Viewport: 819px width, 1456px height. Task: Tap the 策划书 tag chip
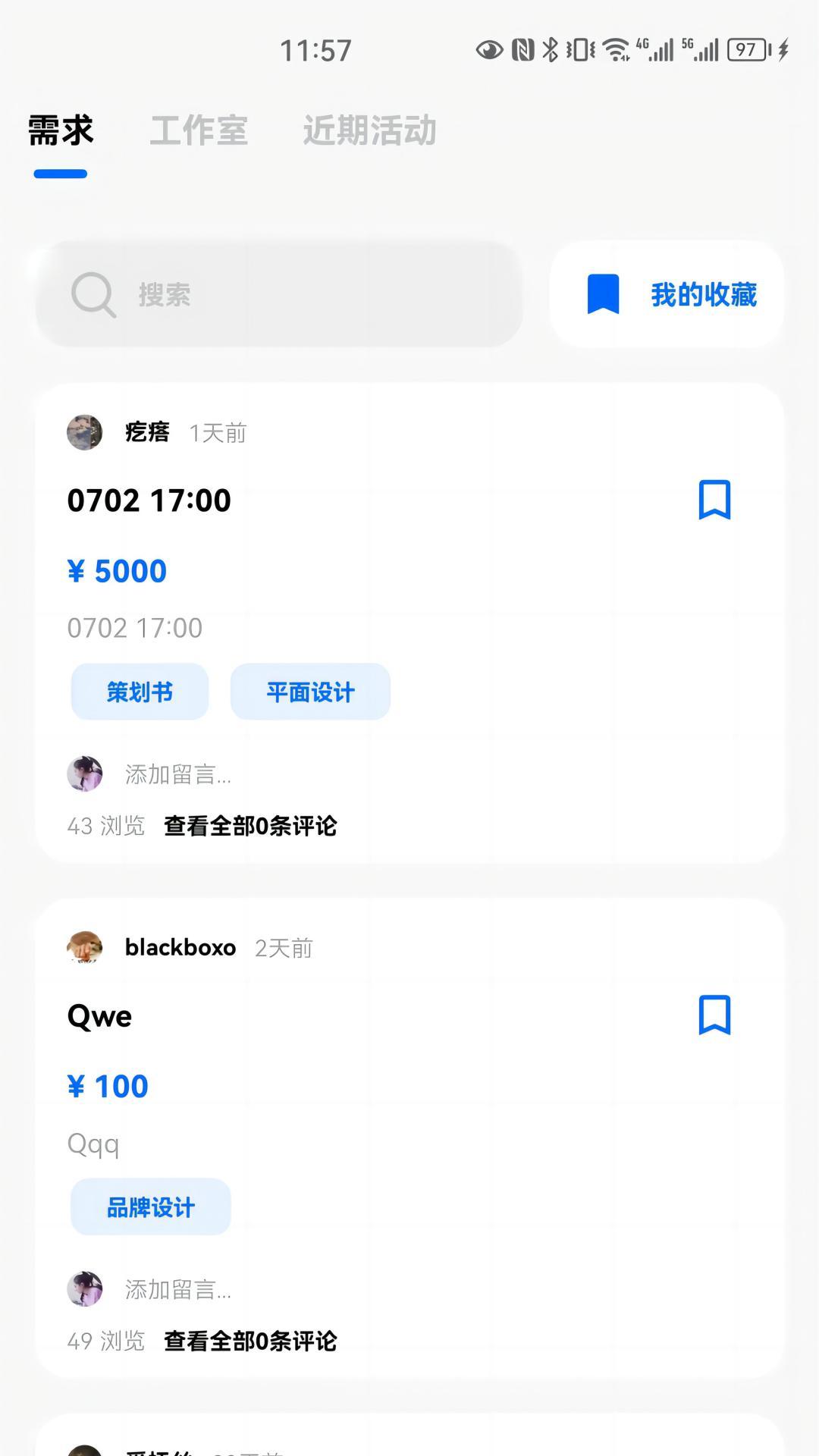[140, 692]
